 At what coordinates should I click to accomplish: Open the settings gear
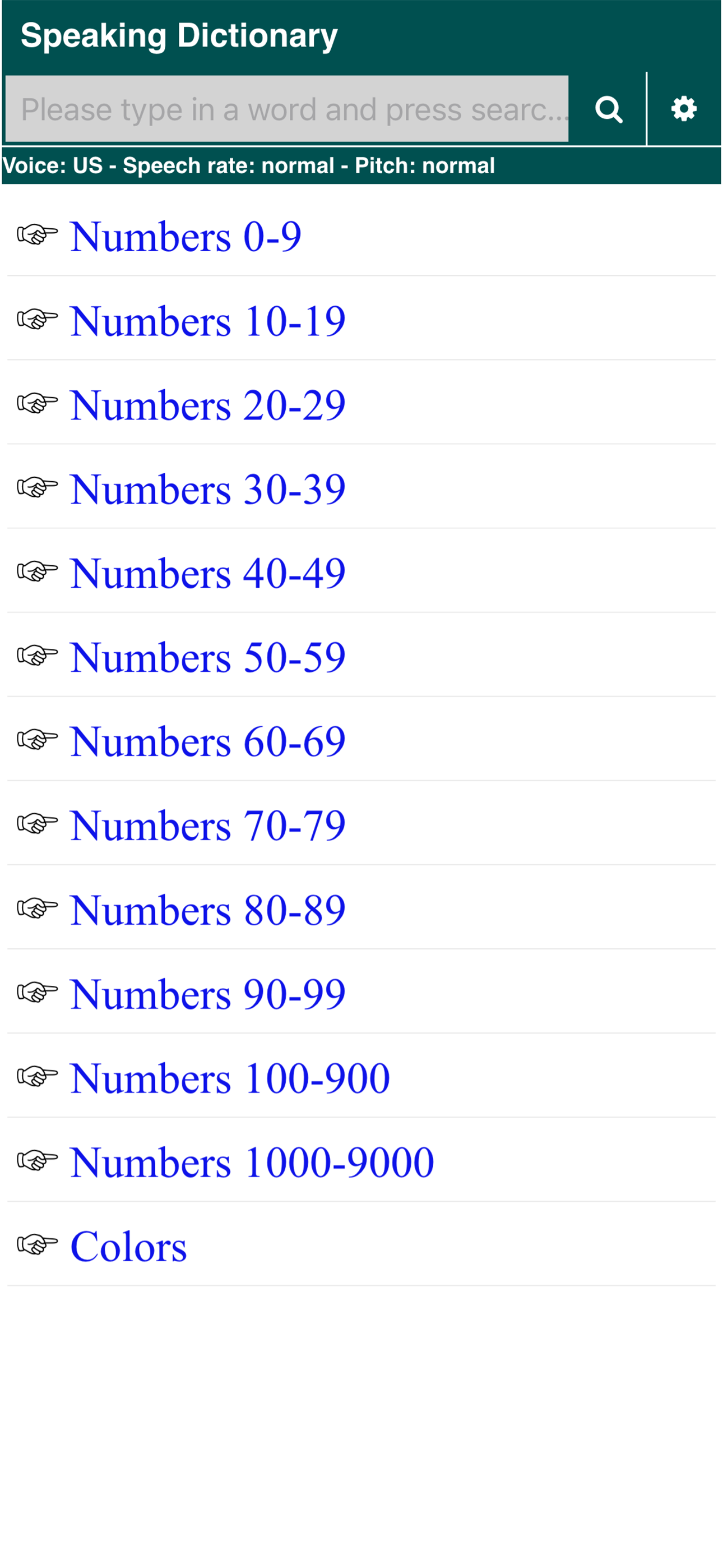[683, 109]
